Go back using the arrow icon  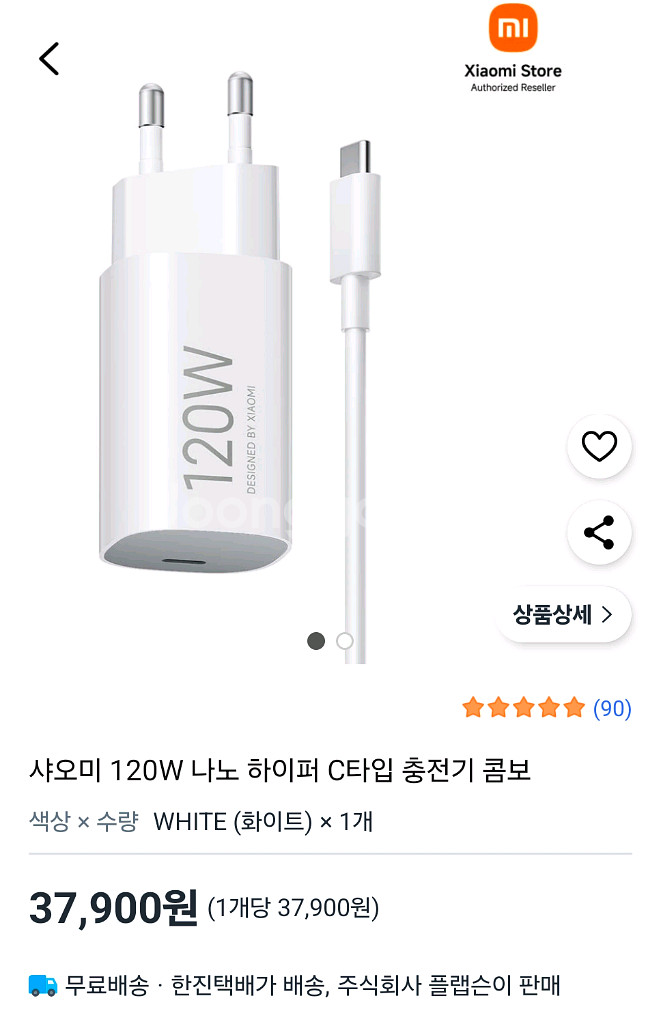point(49,59)
